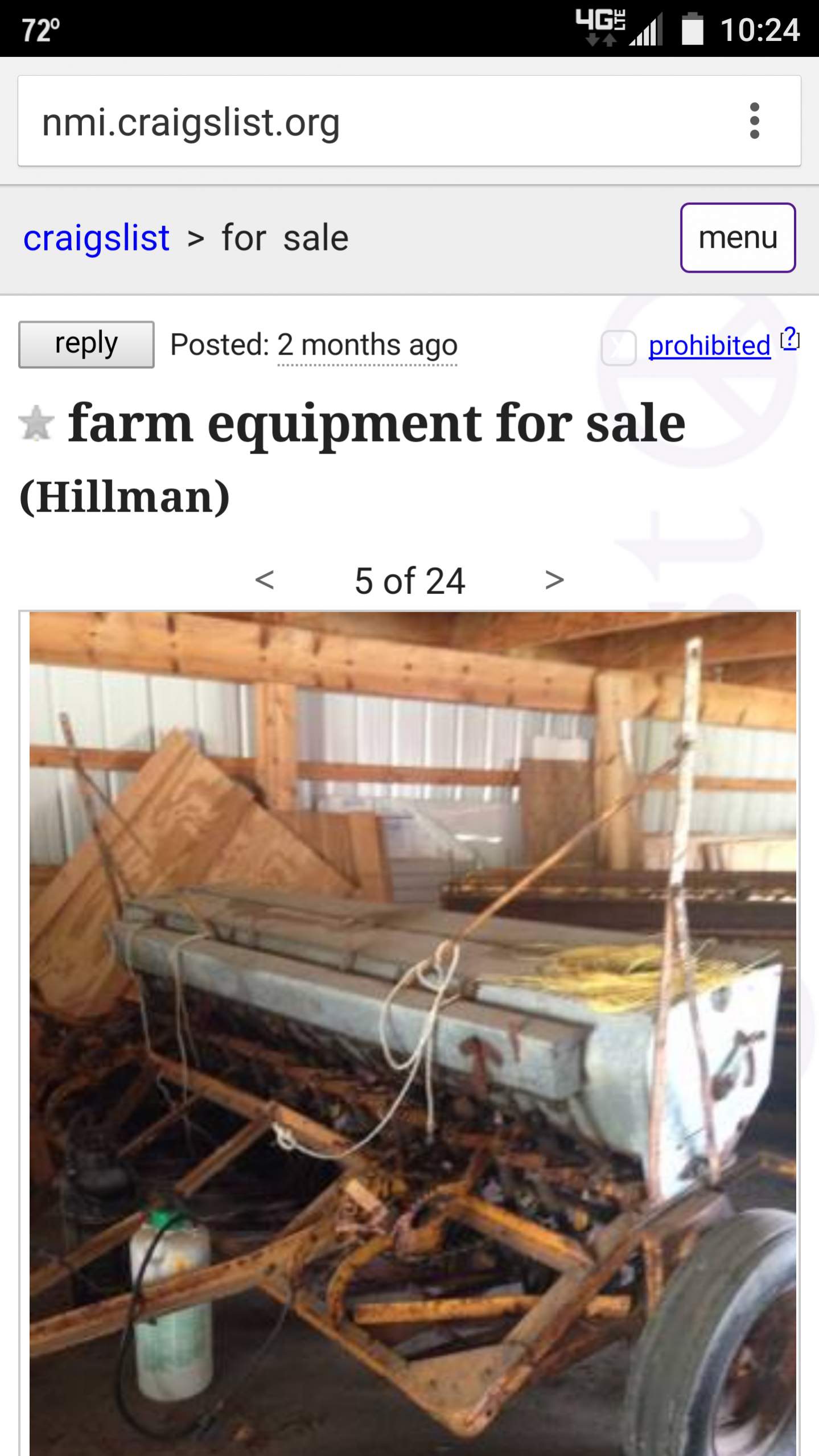The image size is (819, 1456).
Task: Open the craigslist menu button
Action: 737,237
